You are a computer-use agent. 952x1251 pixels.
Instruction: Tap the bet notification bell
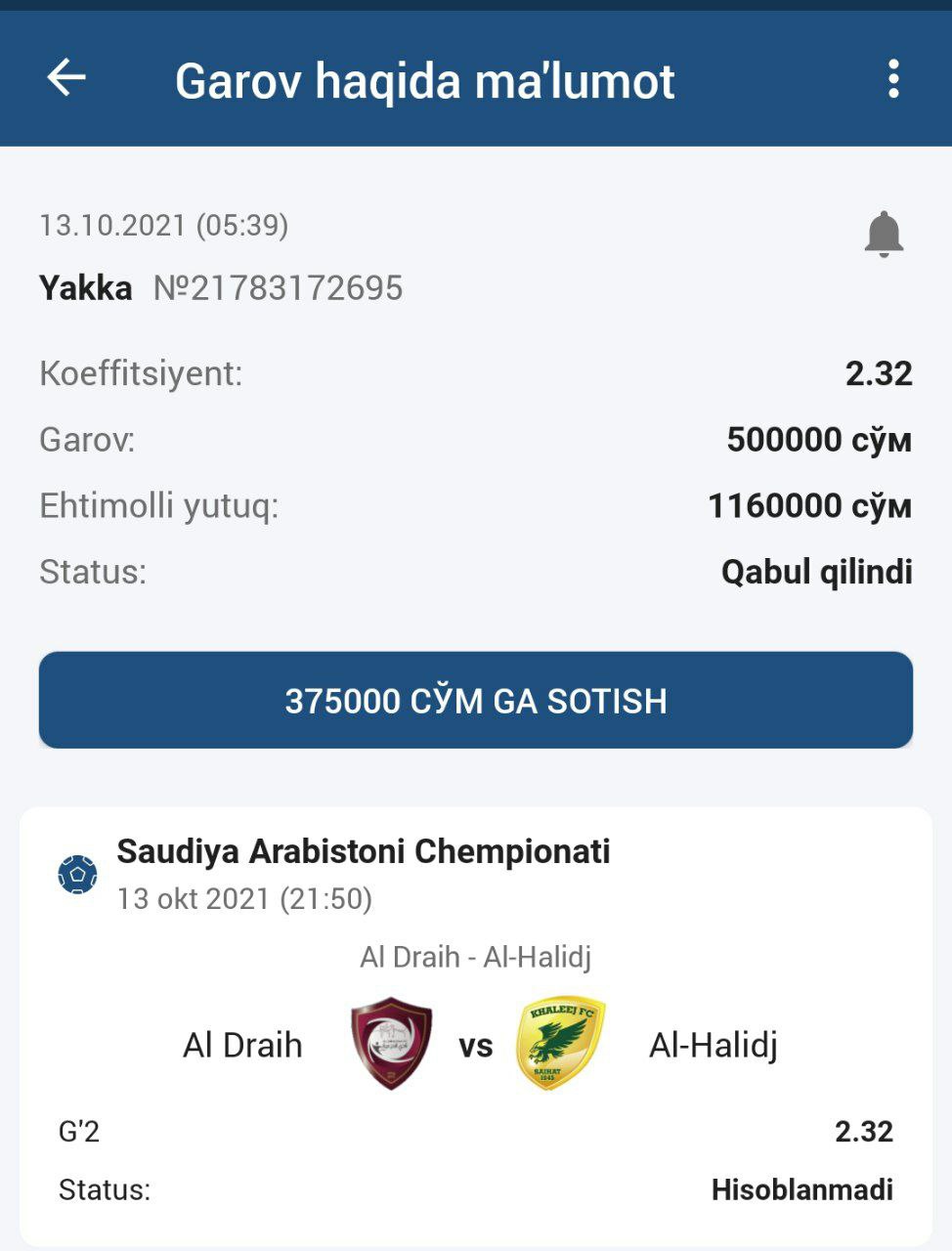[x=884, y=235]
